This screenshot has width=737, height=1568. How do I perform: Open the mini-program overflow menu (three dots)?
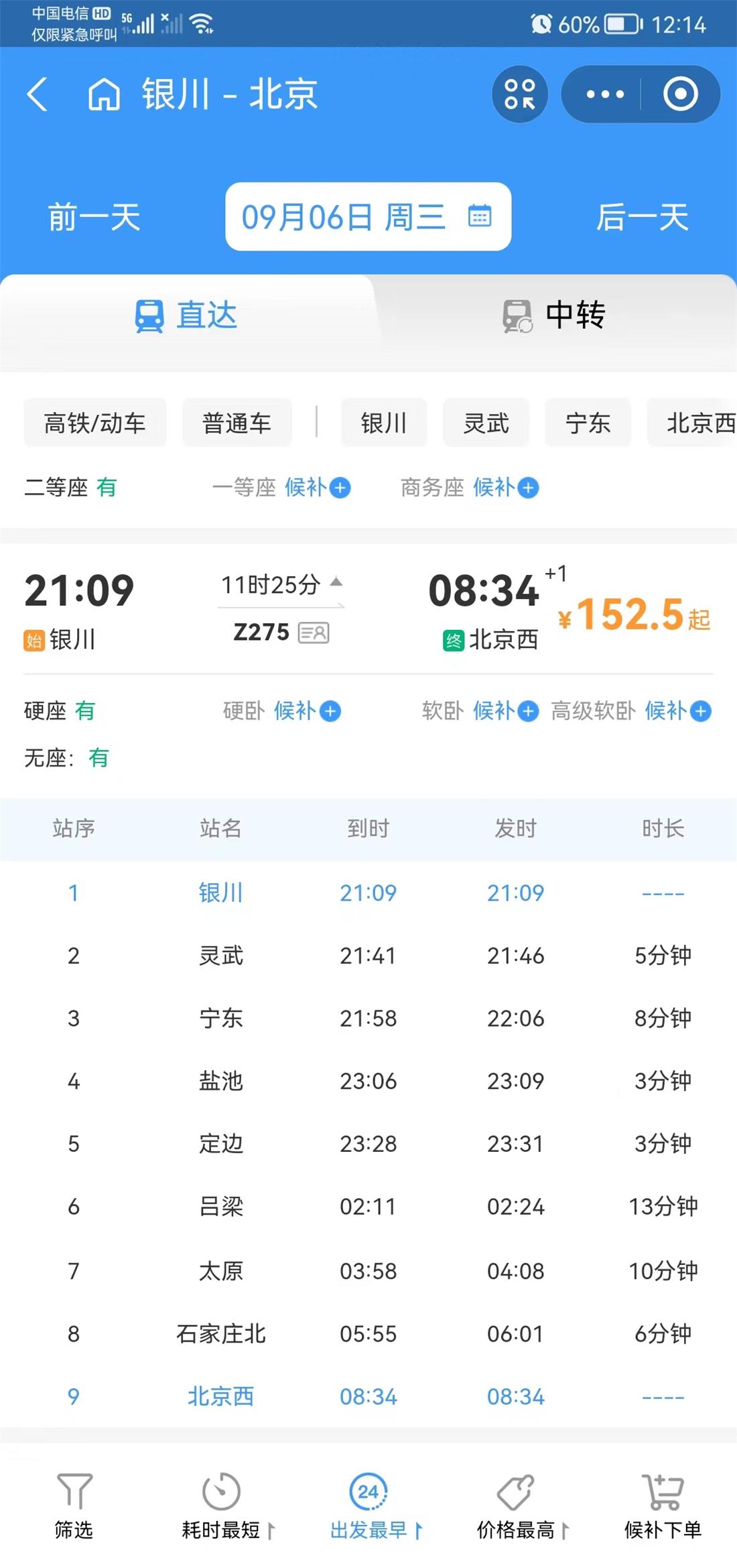(605, 94)
